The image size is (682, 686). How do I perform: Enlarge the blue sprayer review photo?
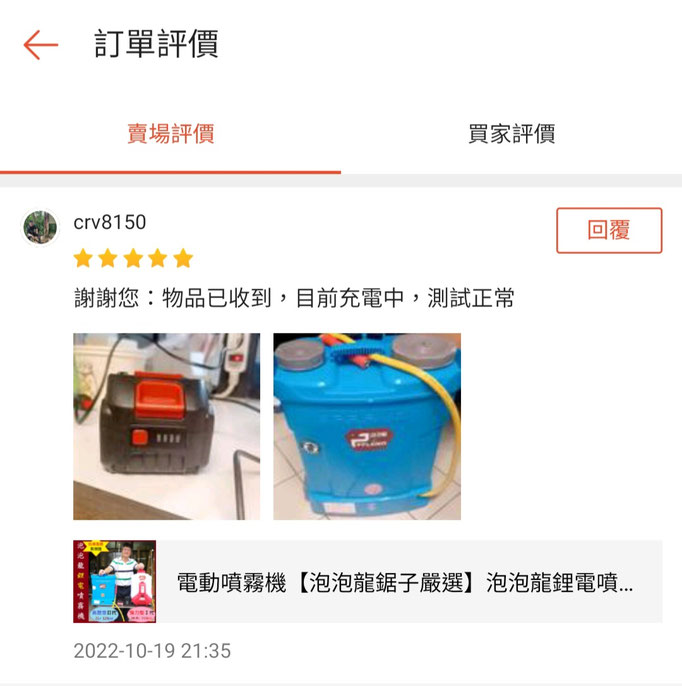tap(367, 426)
